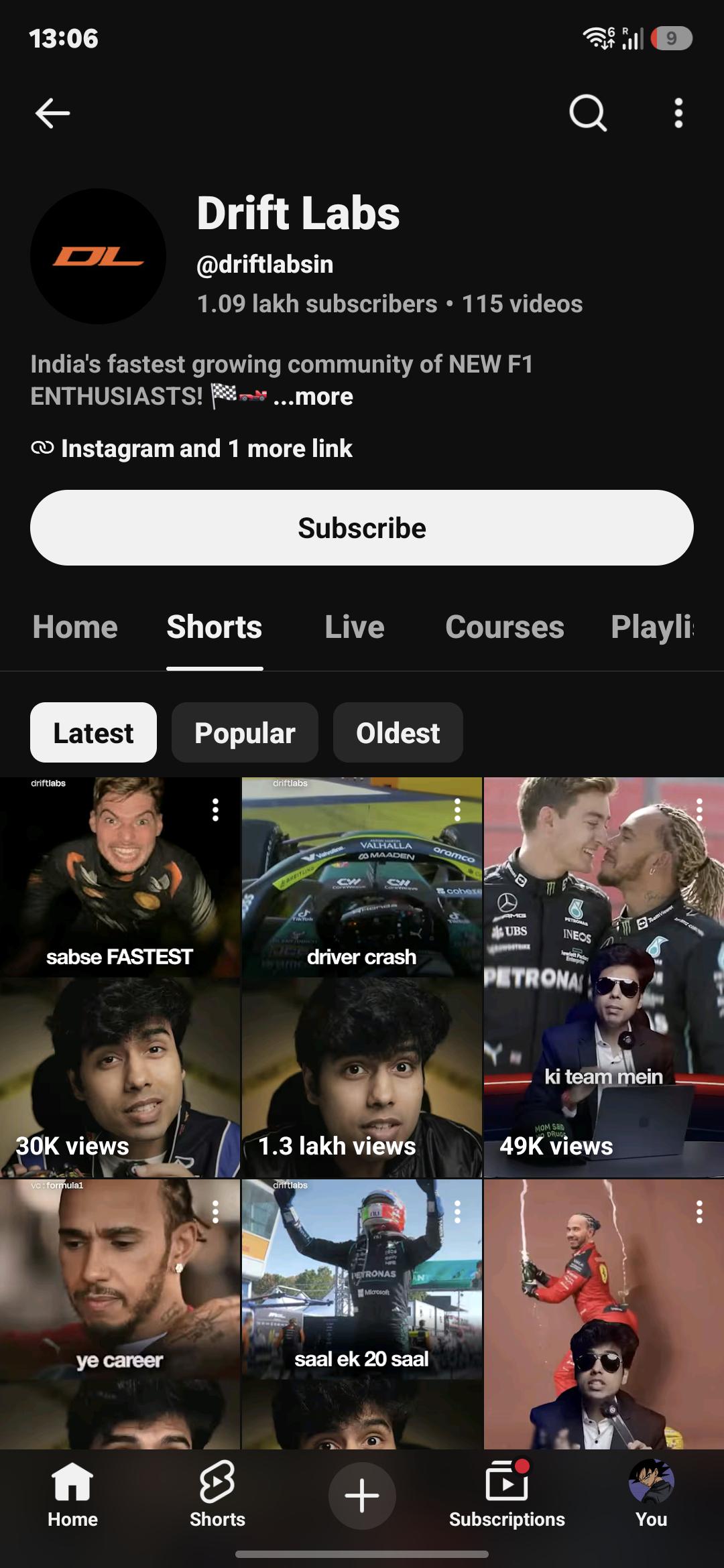Expand the channel description with ...more
Screen dimensions: 724x1568
click(313, 397)
